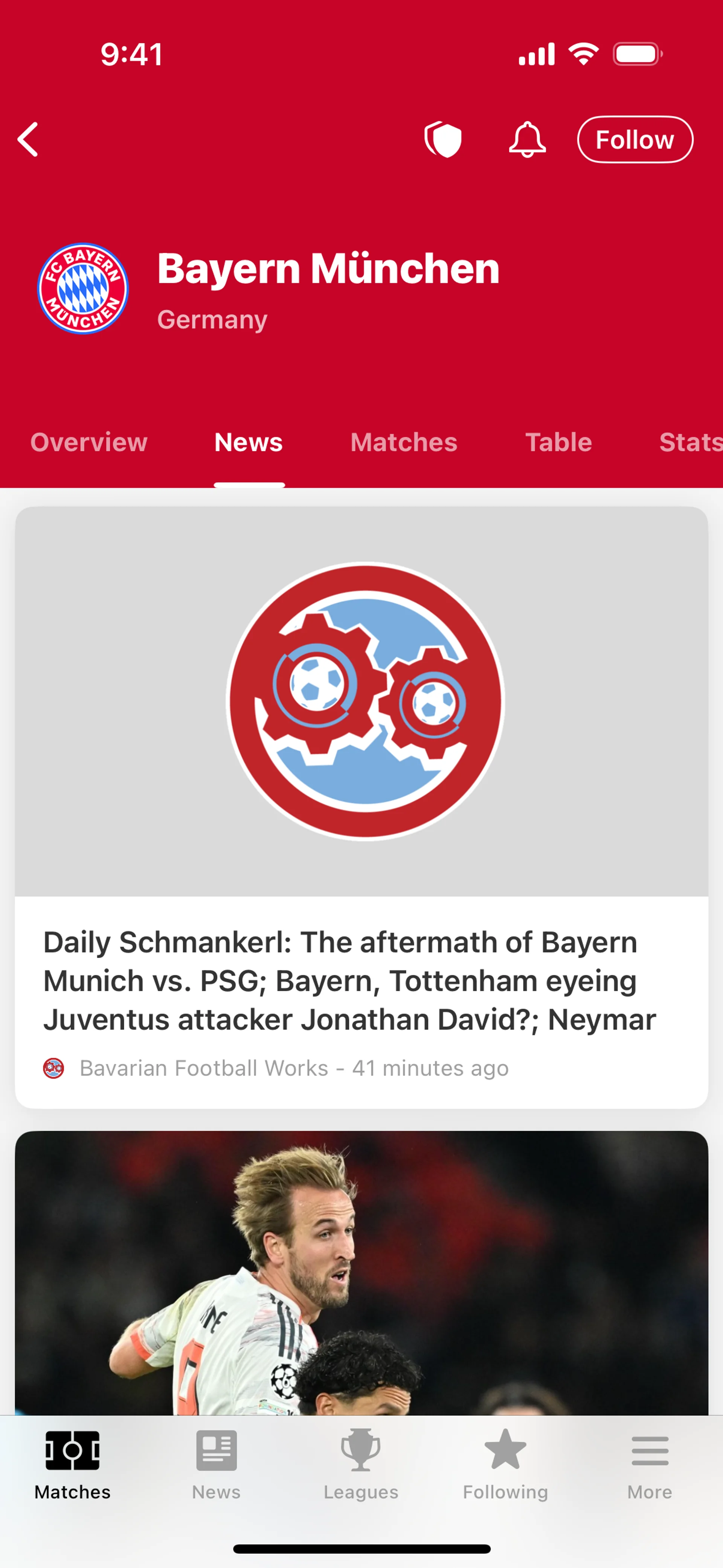Select the News top tab
This screenshot has width=723, height=1568.
pos(248,442)
